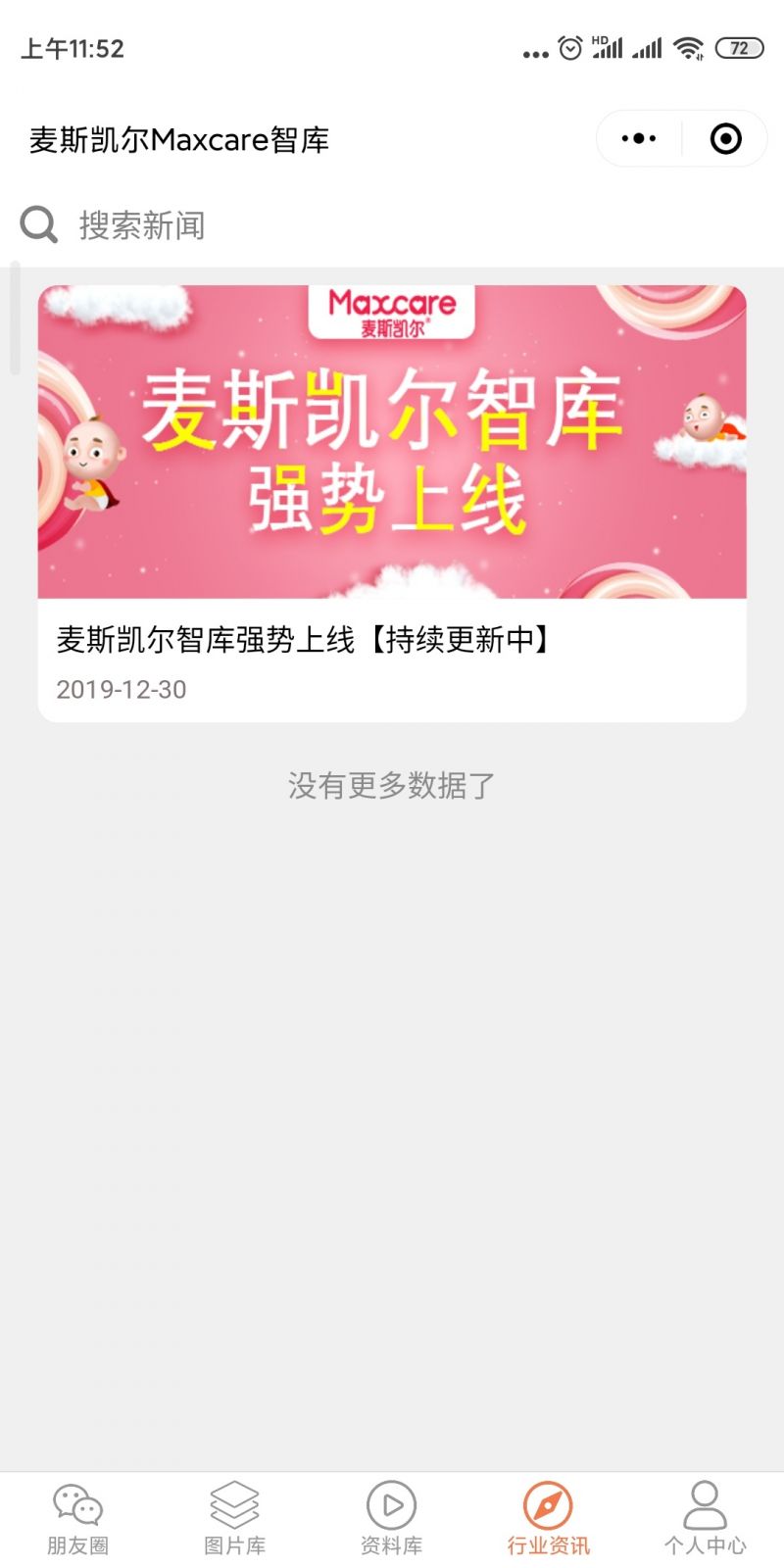
Task: Switch to the 朋友圈 tab
Action: click(x=78, y=1519)
